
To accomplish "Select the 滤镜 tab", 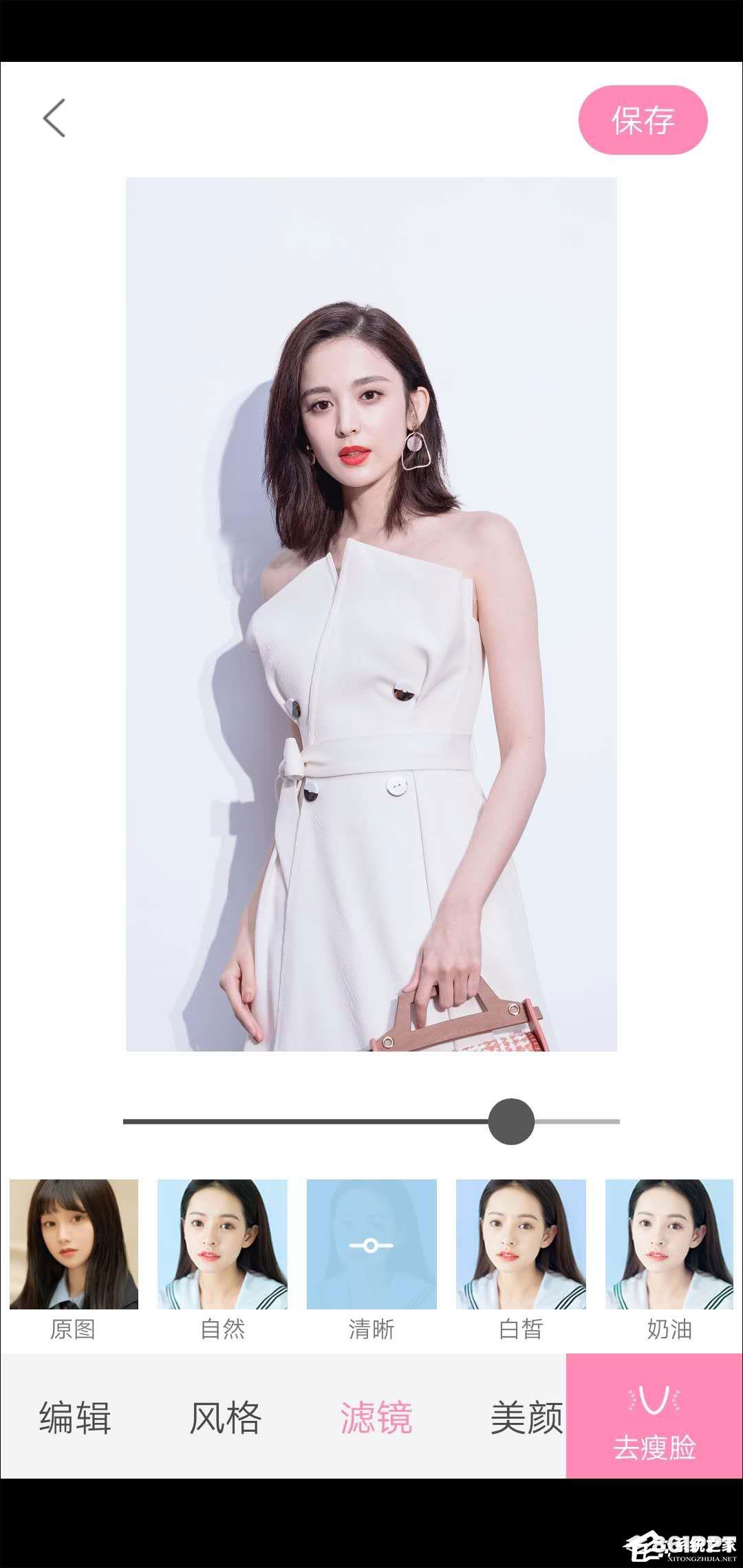I will [x=376, y=1417].
